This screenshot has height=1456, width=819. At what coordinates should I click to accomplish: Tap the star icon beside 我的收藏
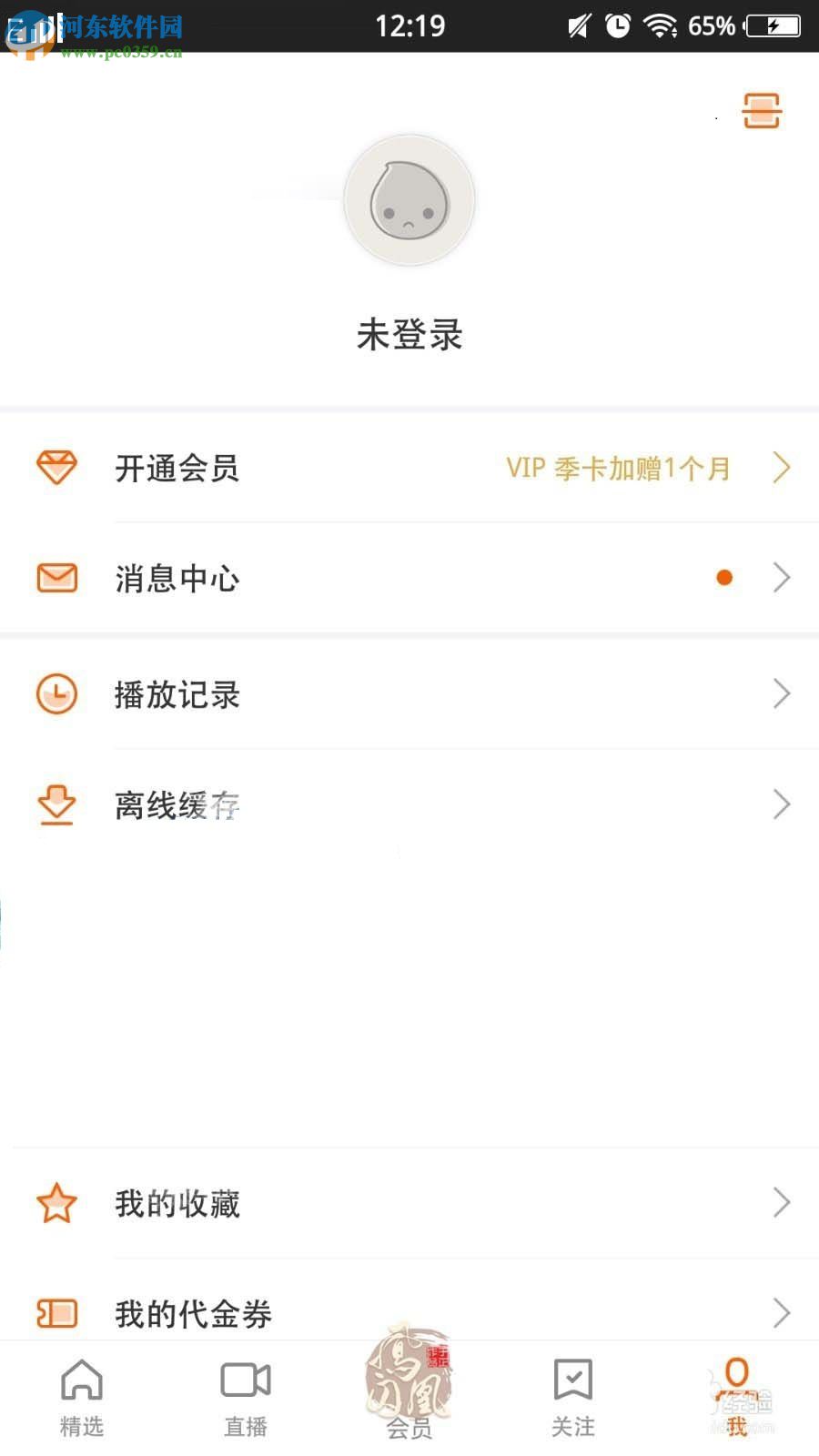[x=56, y=1203]
